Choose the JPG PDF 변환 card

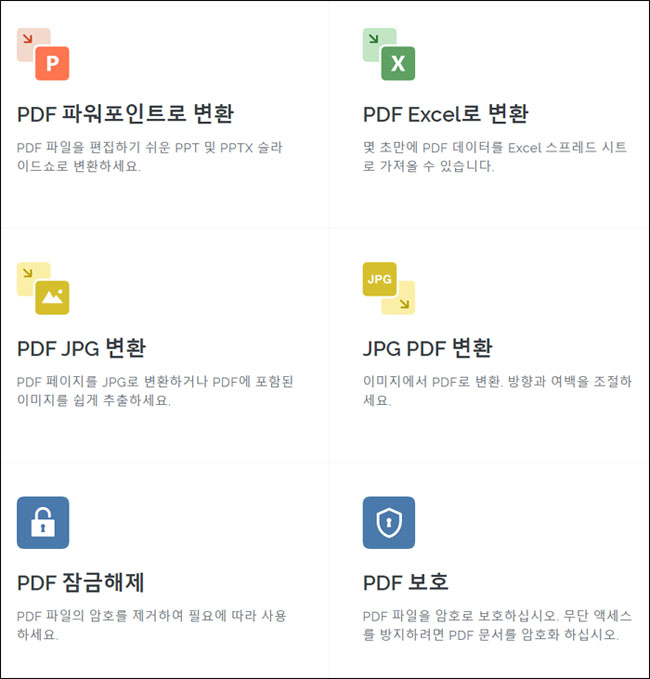tap(427, 348)
